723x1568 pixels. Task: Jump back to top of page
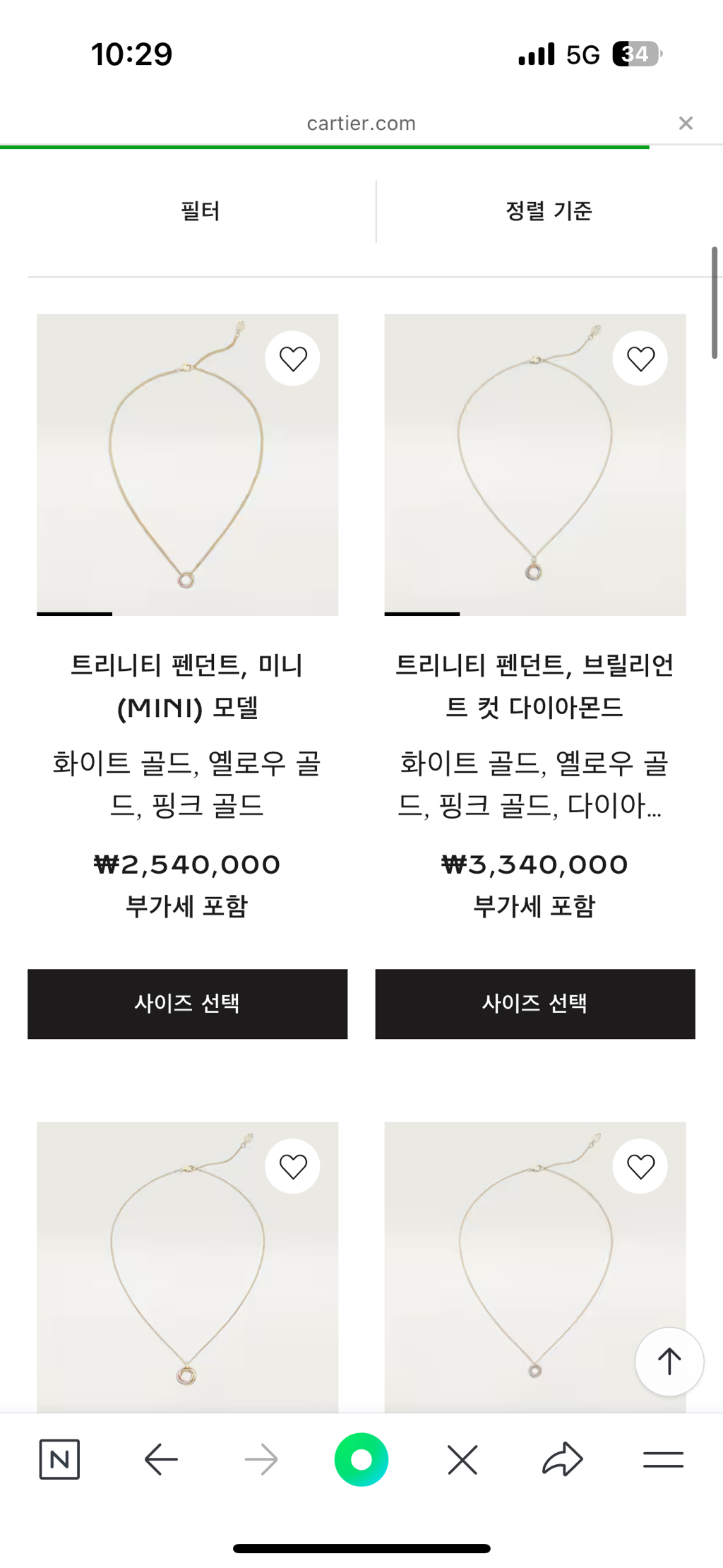pyautogui.click(x=669, y=1361)
